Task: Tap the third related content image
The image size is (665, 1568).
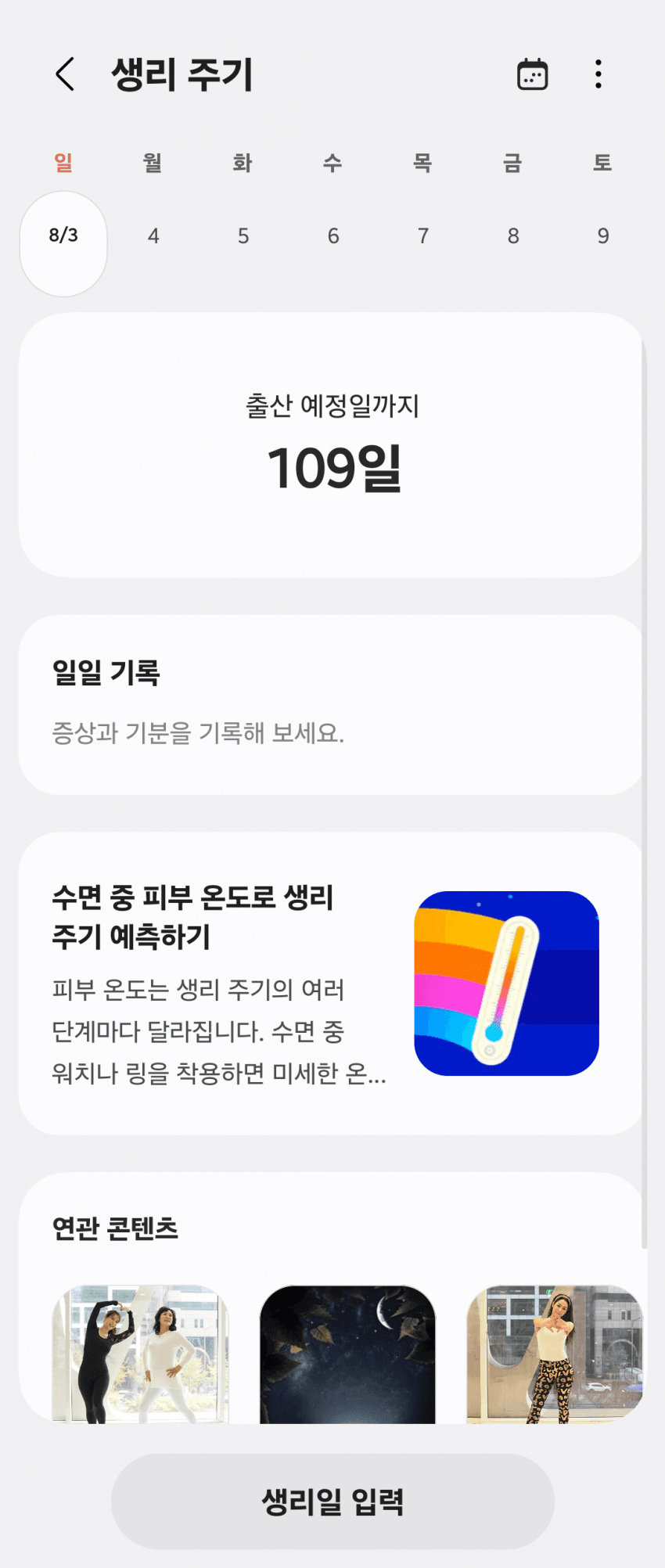Action: (x=554, y=1354)
